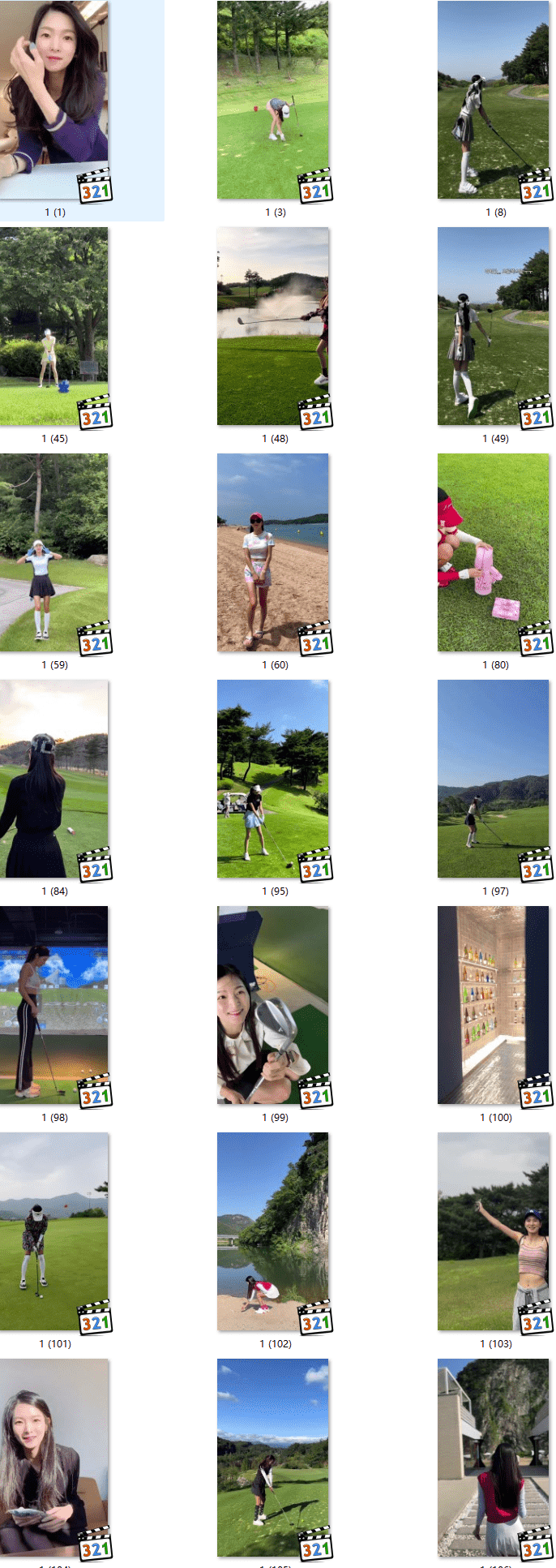Open video file 1 (59)
The image size is (556, 1568).
coord(54,552)
